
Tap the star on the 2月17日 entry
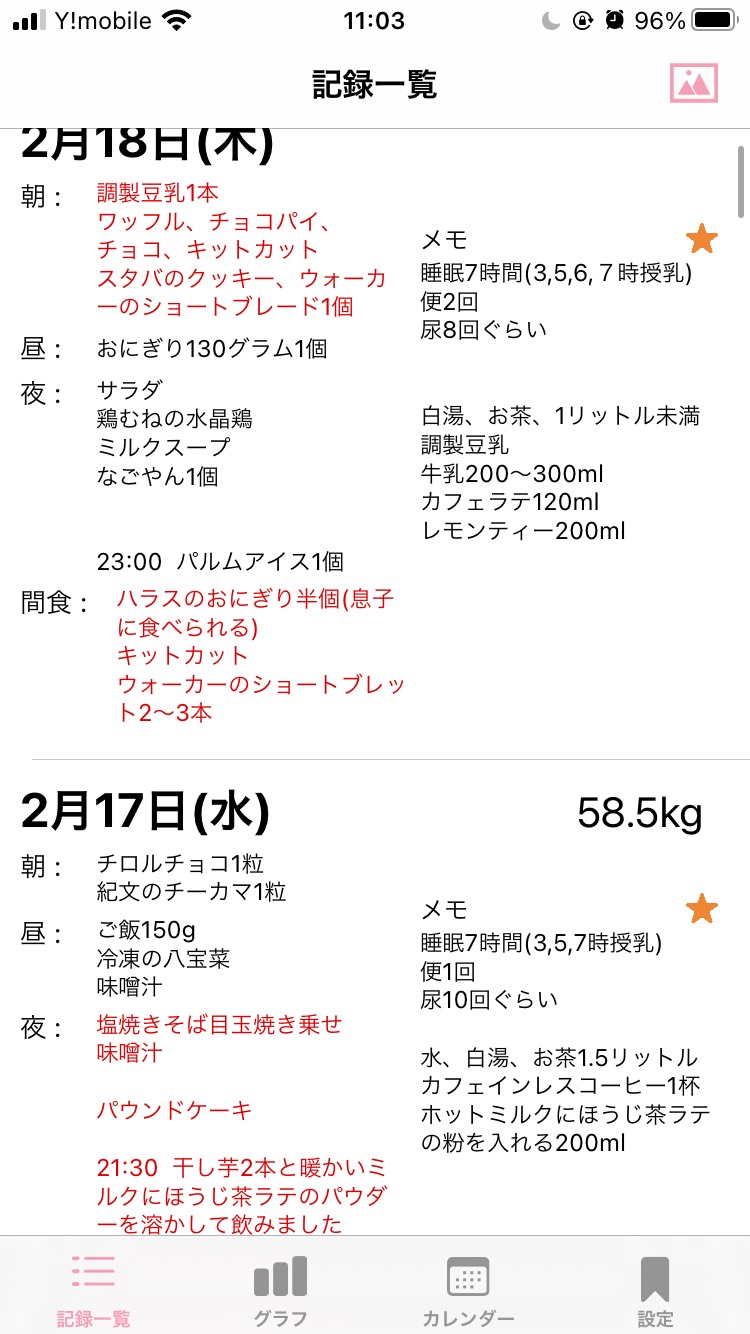point(702,910)
